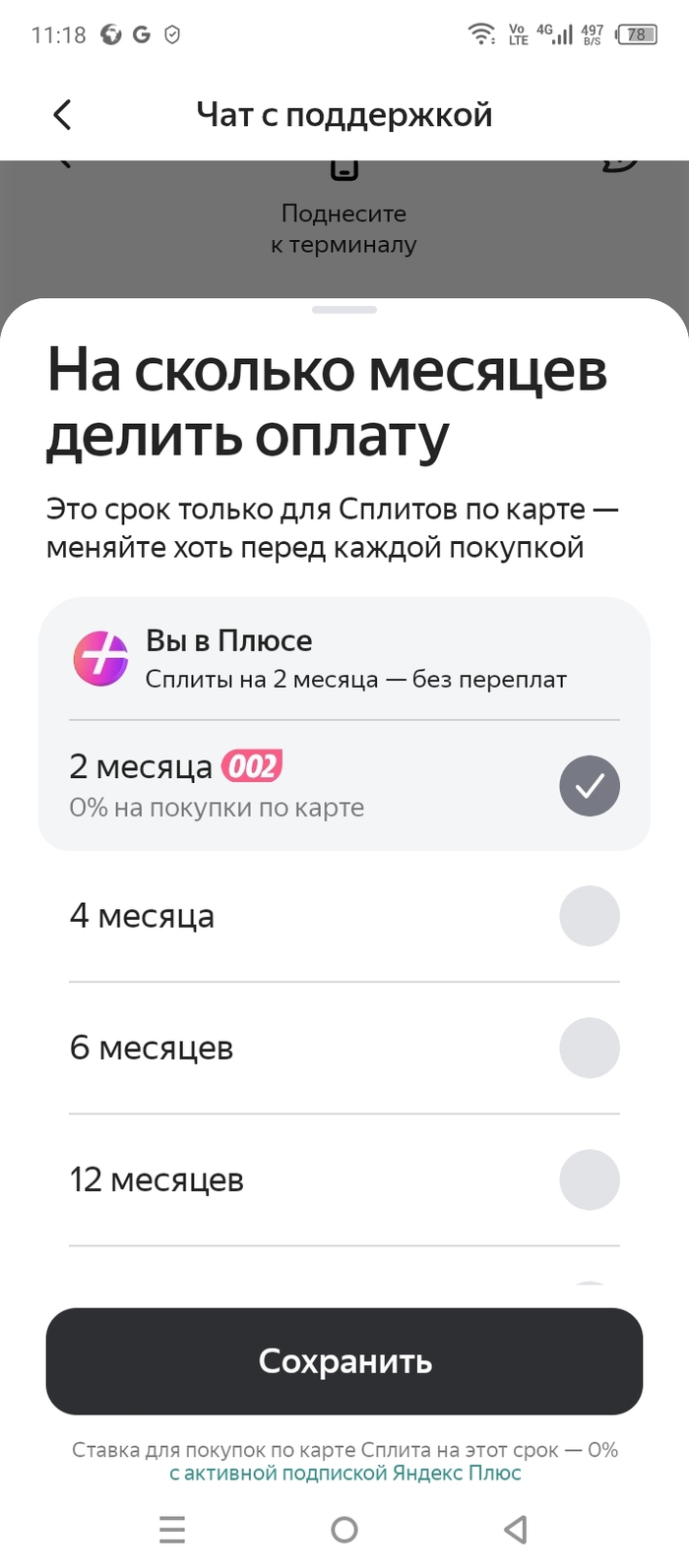
Task: Tap the Сохранить button
Action: tap(344, 1361)
